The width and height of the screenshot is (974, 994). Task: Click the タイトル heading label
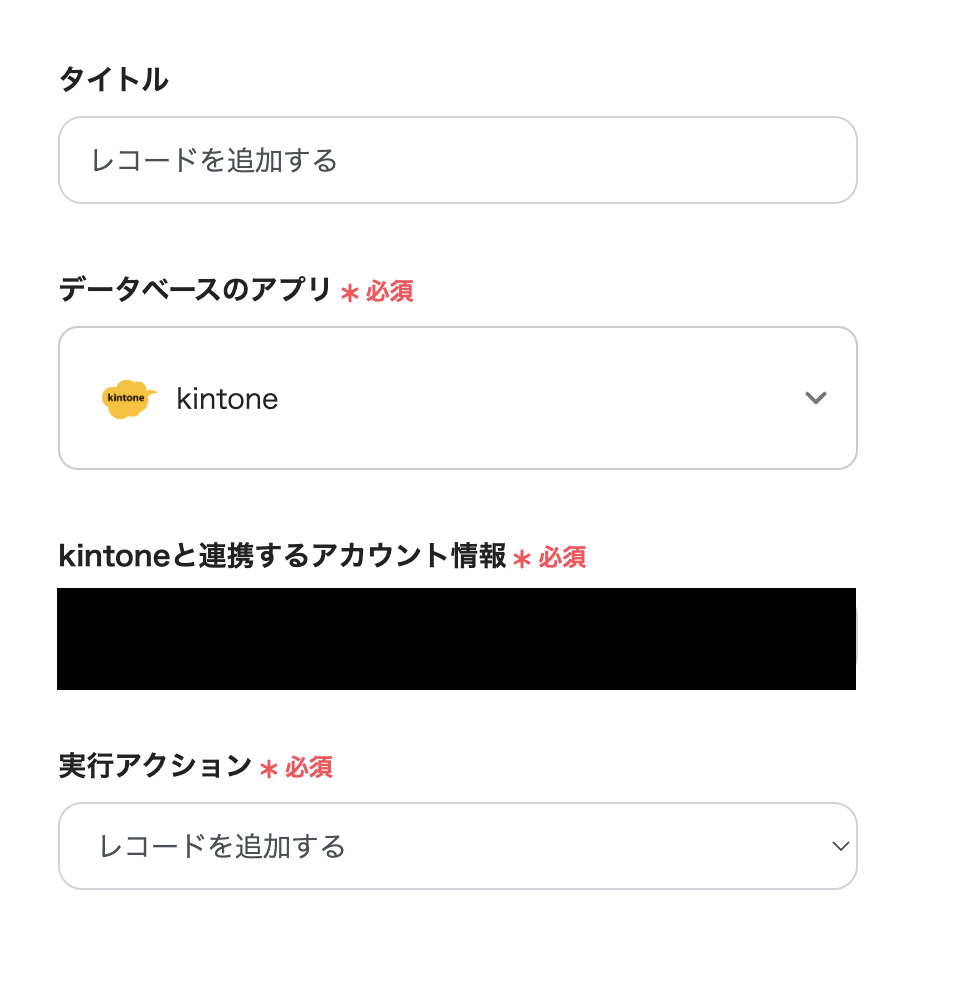(x=113, y=80)
